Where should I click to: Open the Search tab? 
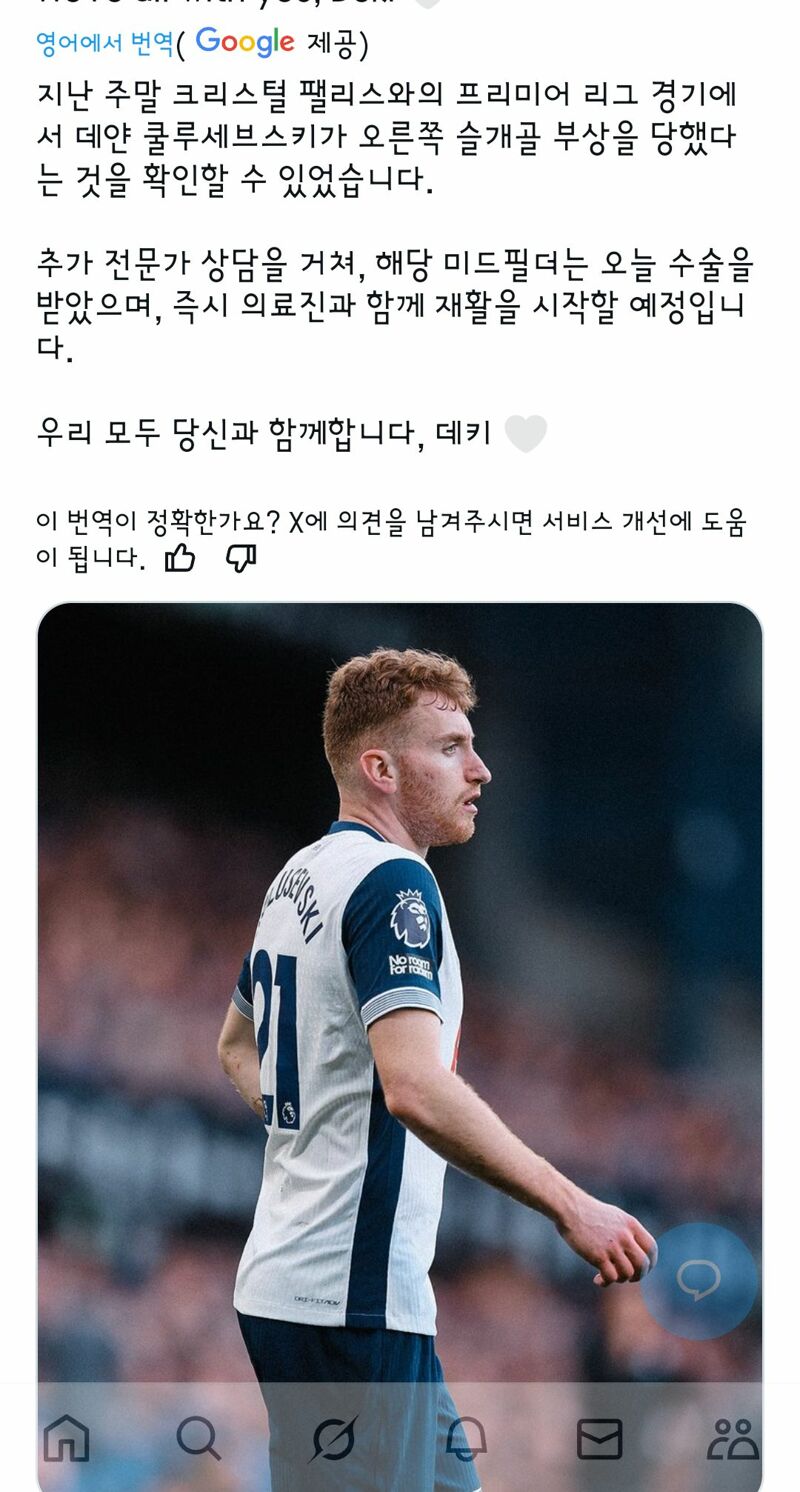coord(199,1438)
